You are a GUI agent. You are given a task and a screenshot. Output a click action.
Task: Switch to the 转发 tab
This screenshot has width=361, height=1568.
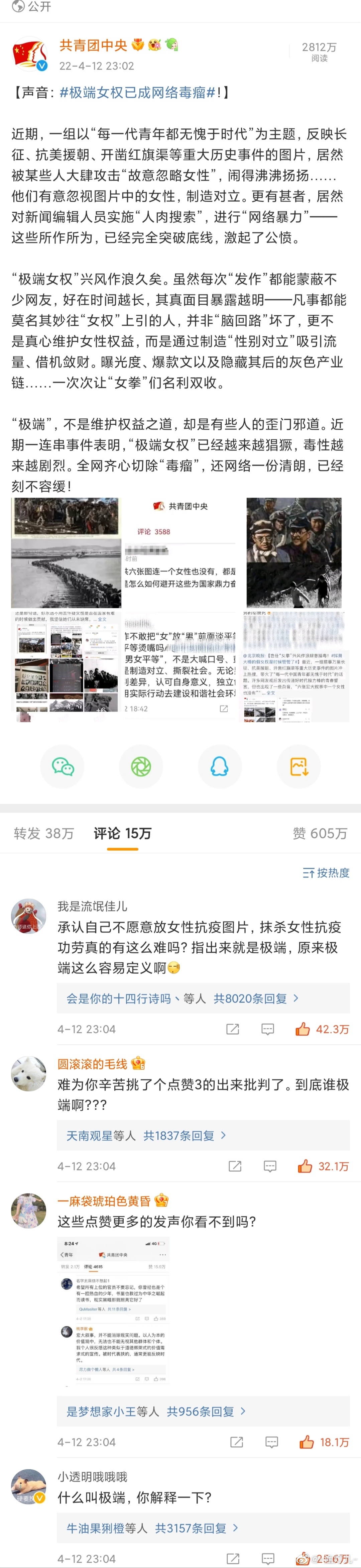43,833
